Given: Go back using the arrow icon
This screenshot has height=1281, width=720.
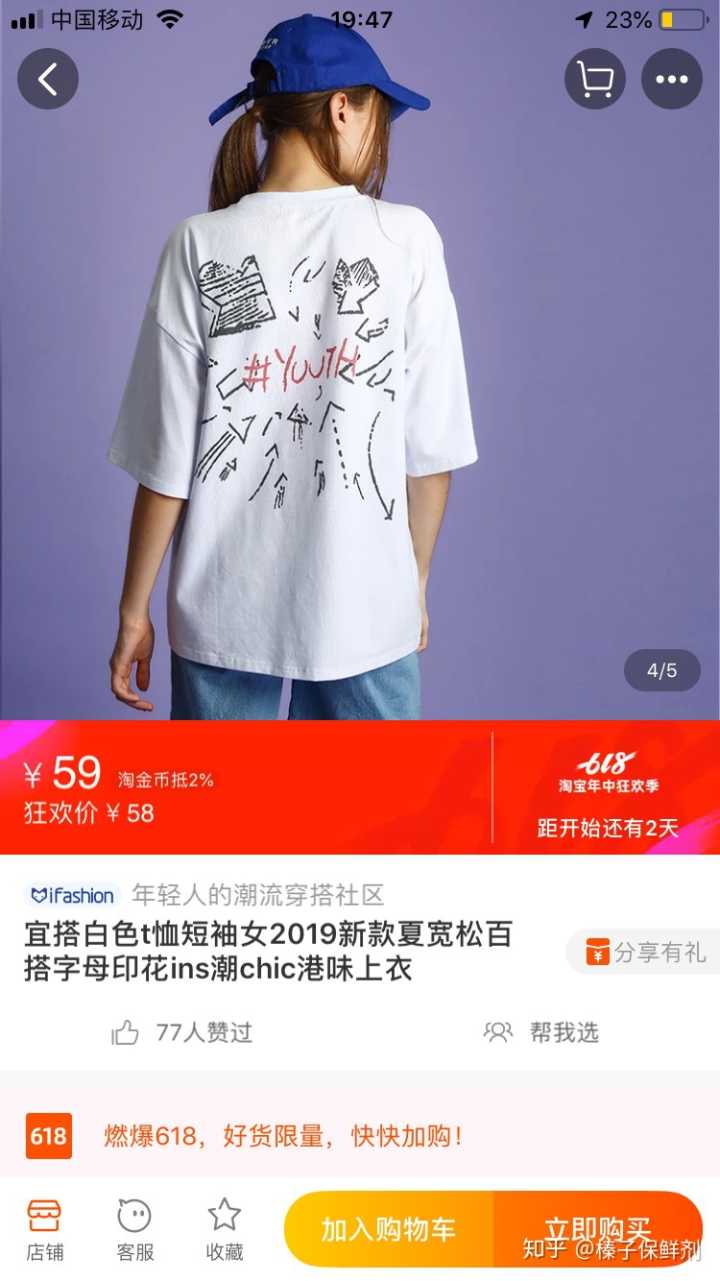Looking at the screenshot, I should coord(48,79).
